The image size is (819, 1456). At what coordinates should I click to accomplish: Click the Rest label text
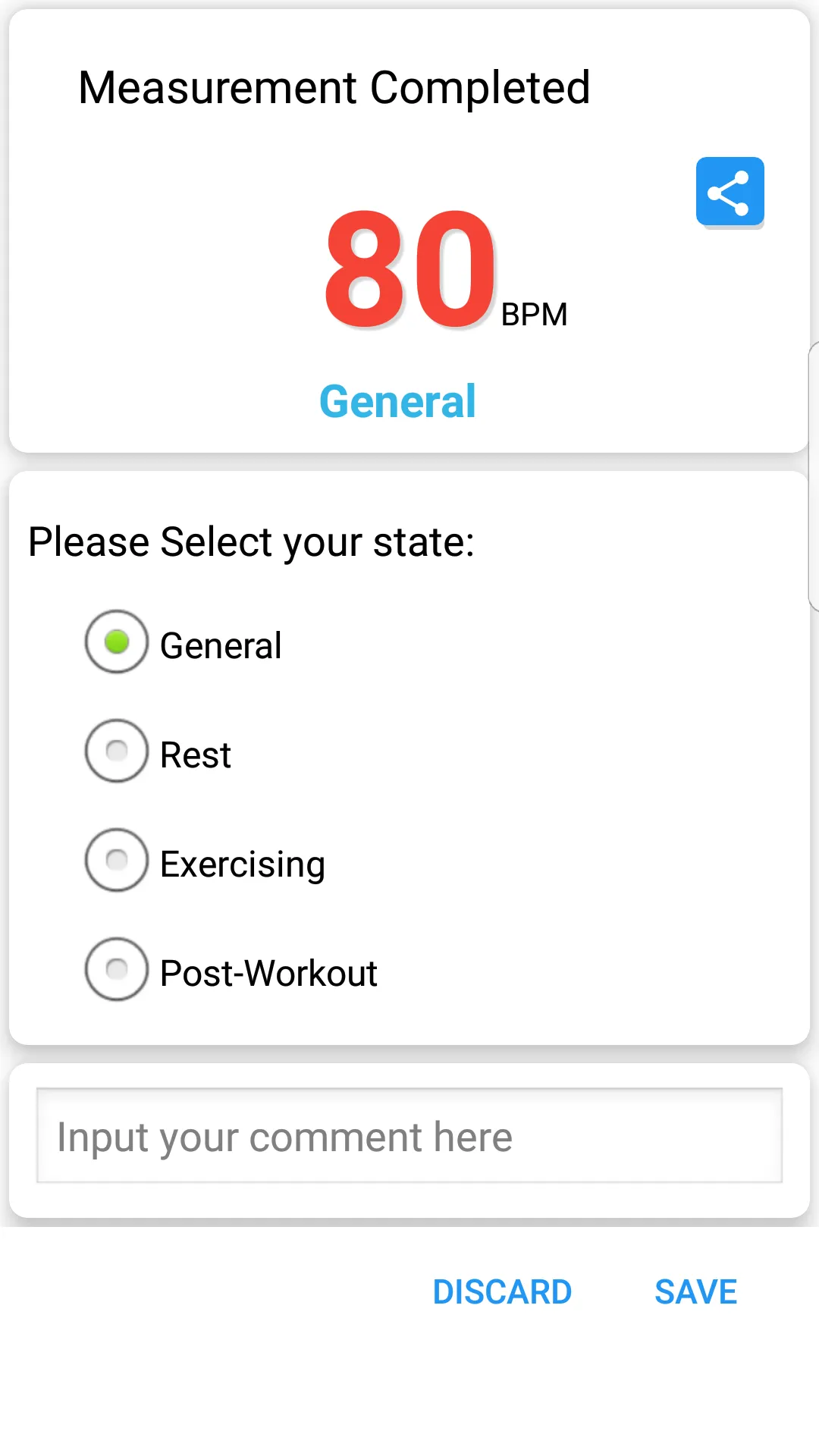tap(195, 754)
